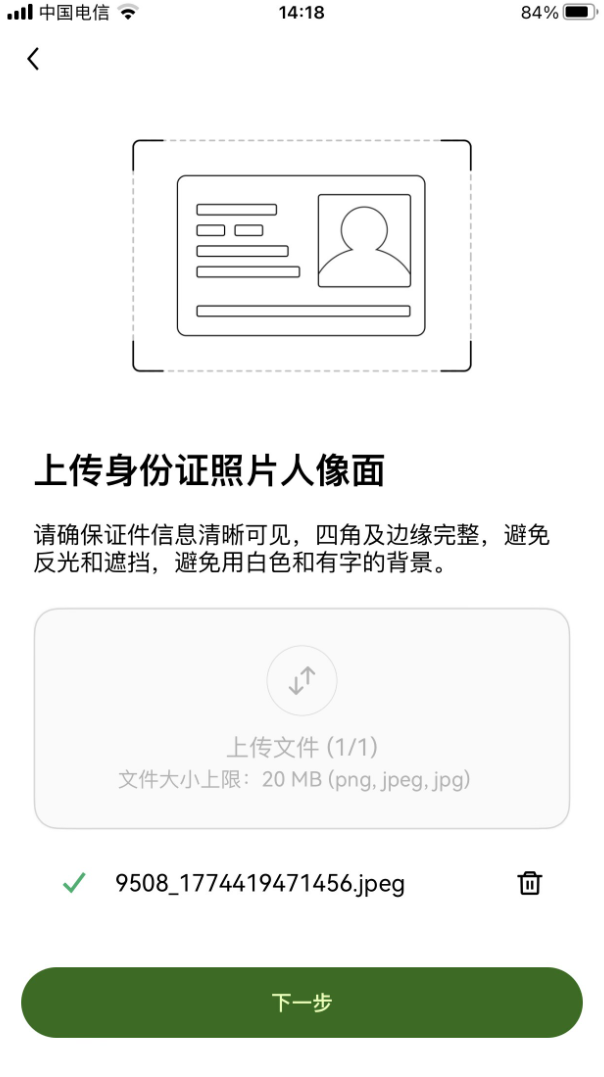Go back using the top-left arrow
The image size is (604, 1077).
point(33,59)
